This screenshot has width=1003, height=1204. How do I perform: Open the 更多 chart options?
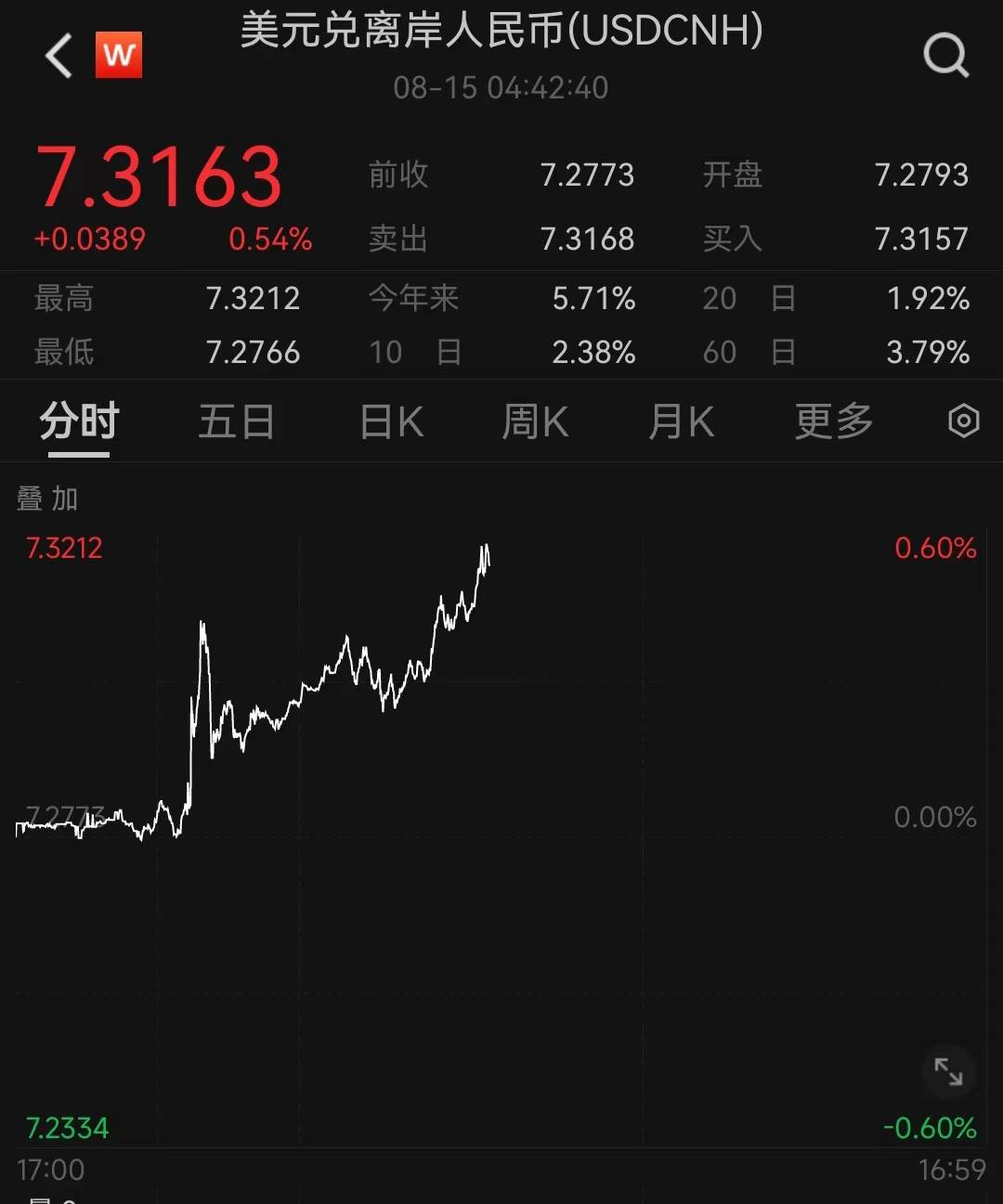(833, 422)
